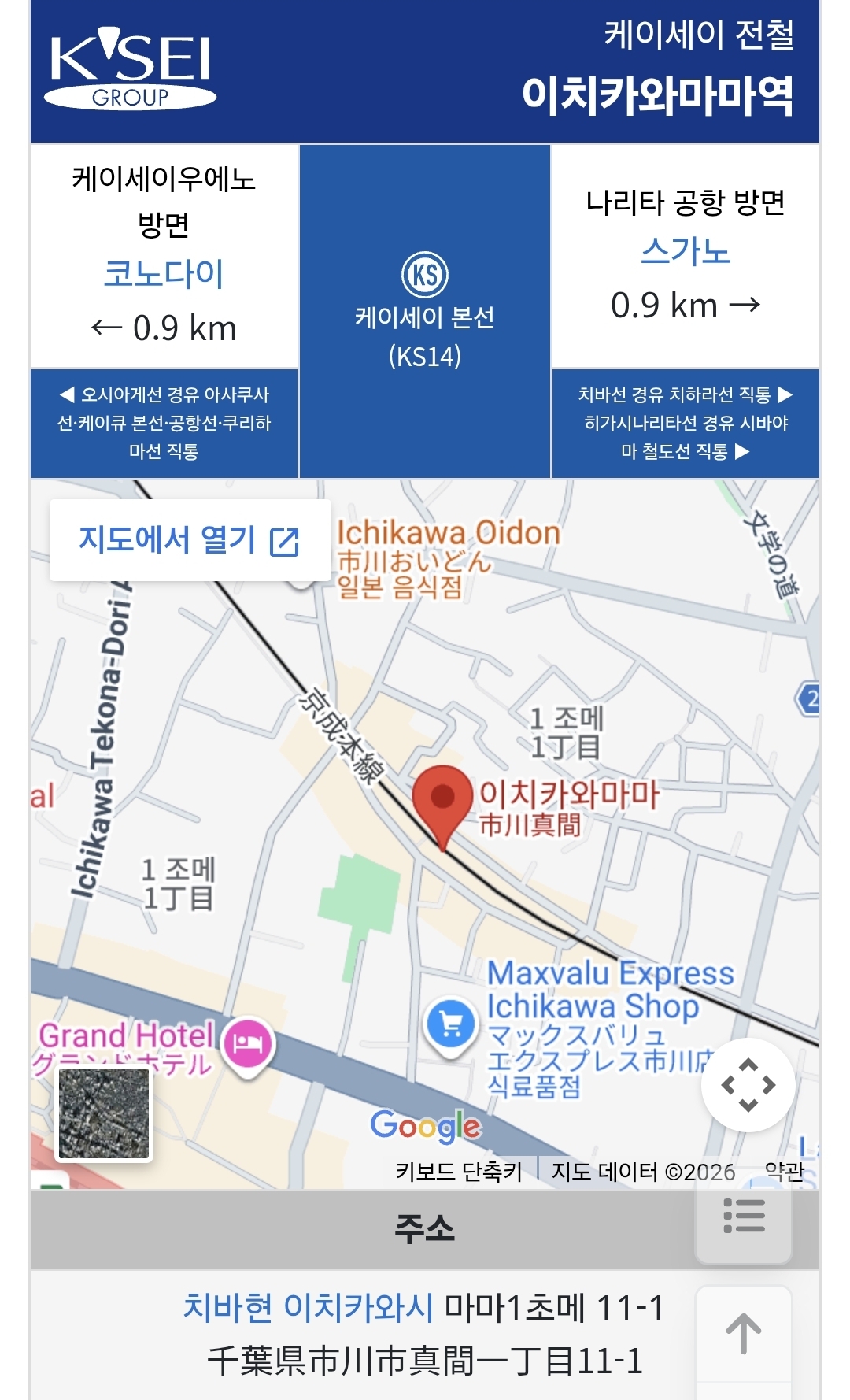Image resolution: width=850 pixels, height=1400 pixels.
Task: Open the floating list menu button
Action: tap(744, 1216)
